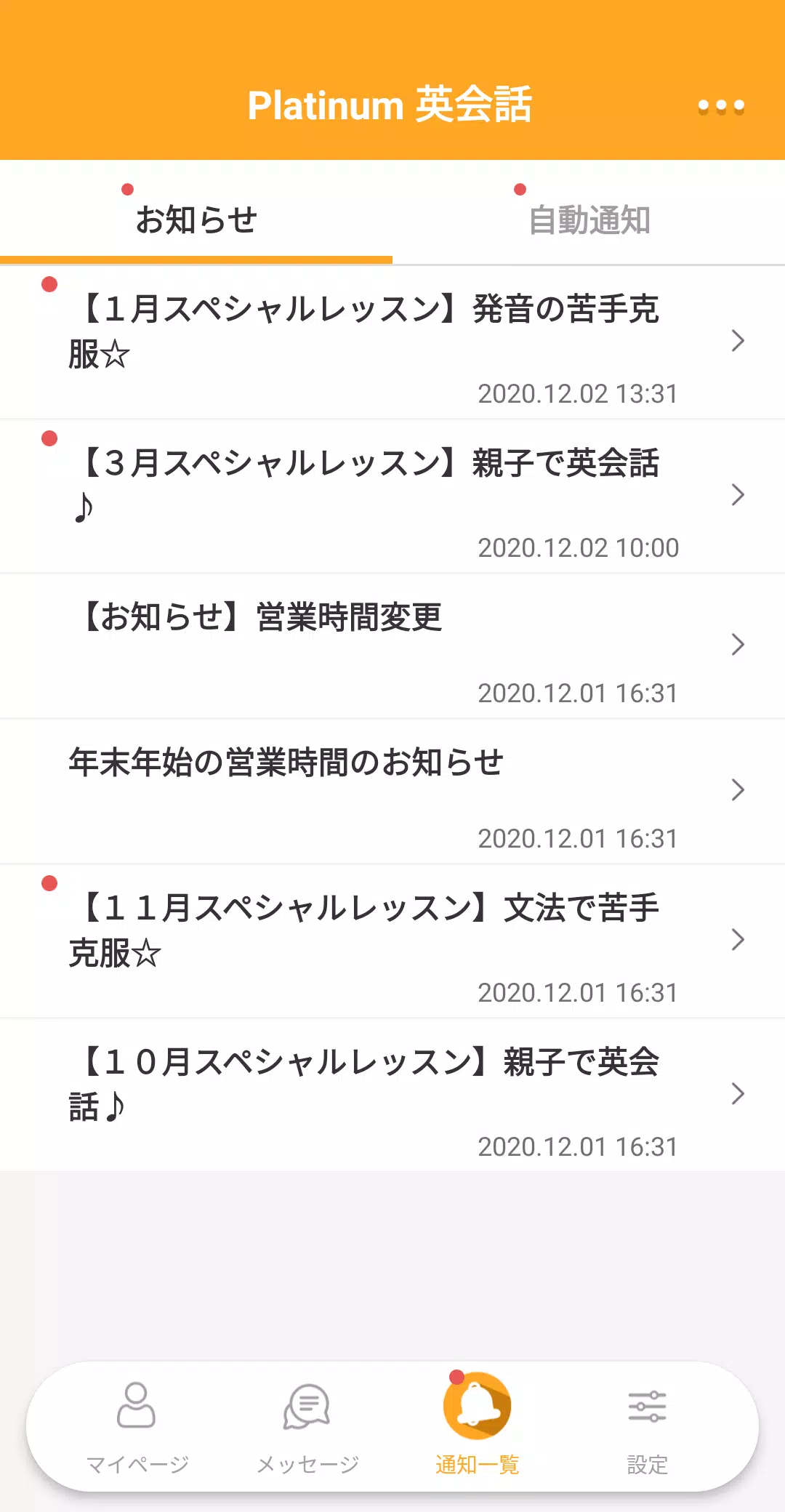
Task: Open the 1月スペシャルレッスン 発音の苦手克服 notice
Action: (392, 342)
